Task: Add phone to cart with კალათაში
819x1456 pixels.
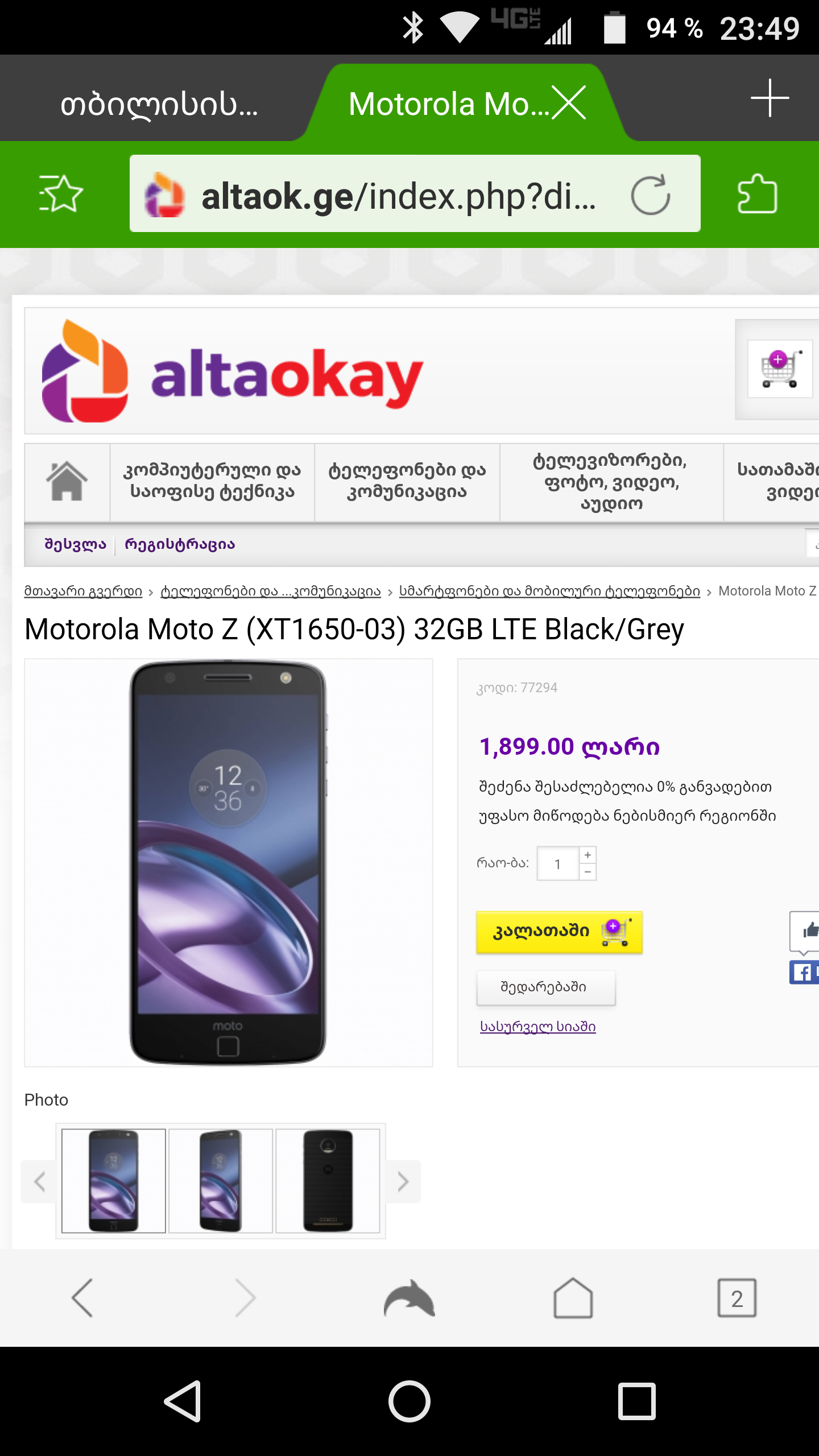Action: (559, 932)
